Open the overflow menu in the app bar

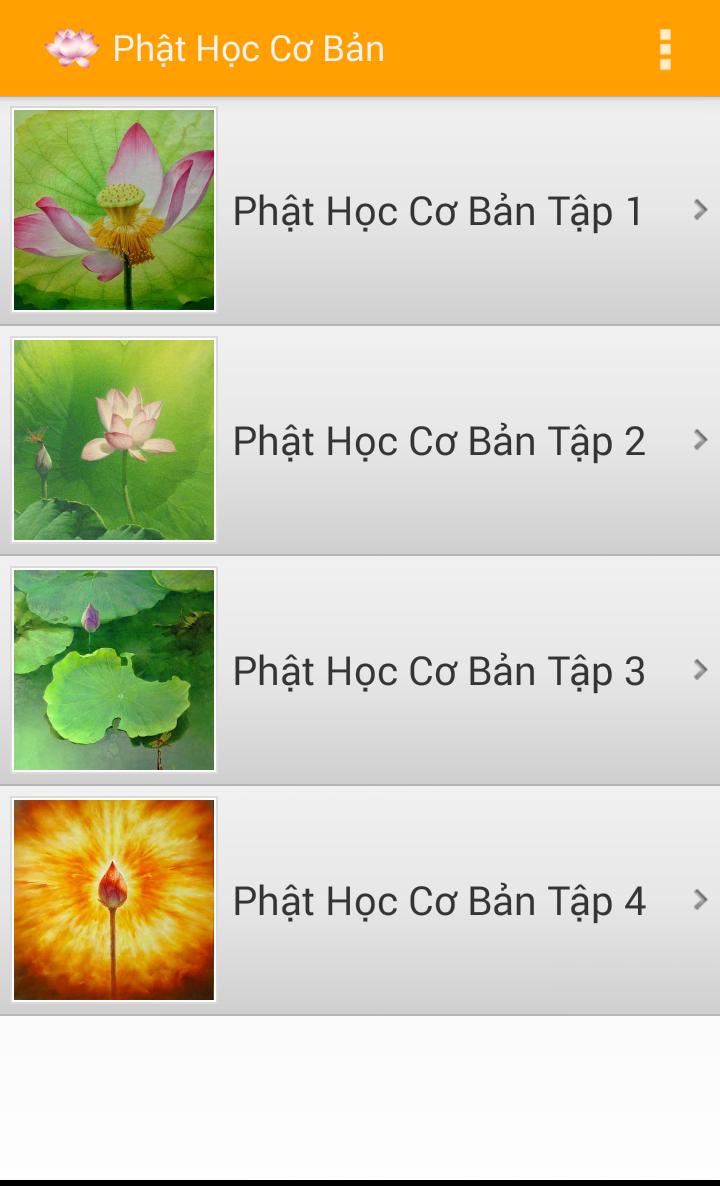(665, 49)
